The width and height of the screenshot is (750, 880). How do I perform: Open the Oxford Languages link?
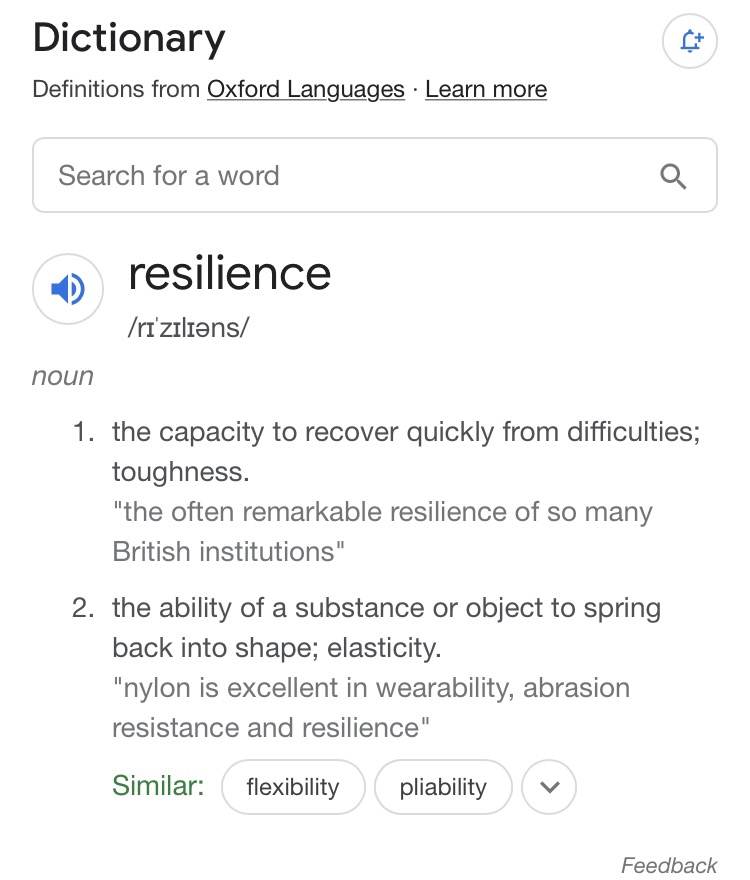coord(305,89)
